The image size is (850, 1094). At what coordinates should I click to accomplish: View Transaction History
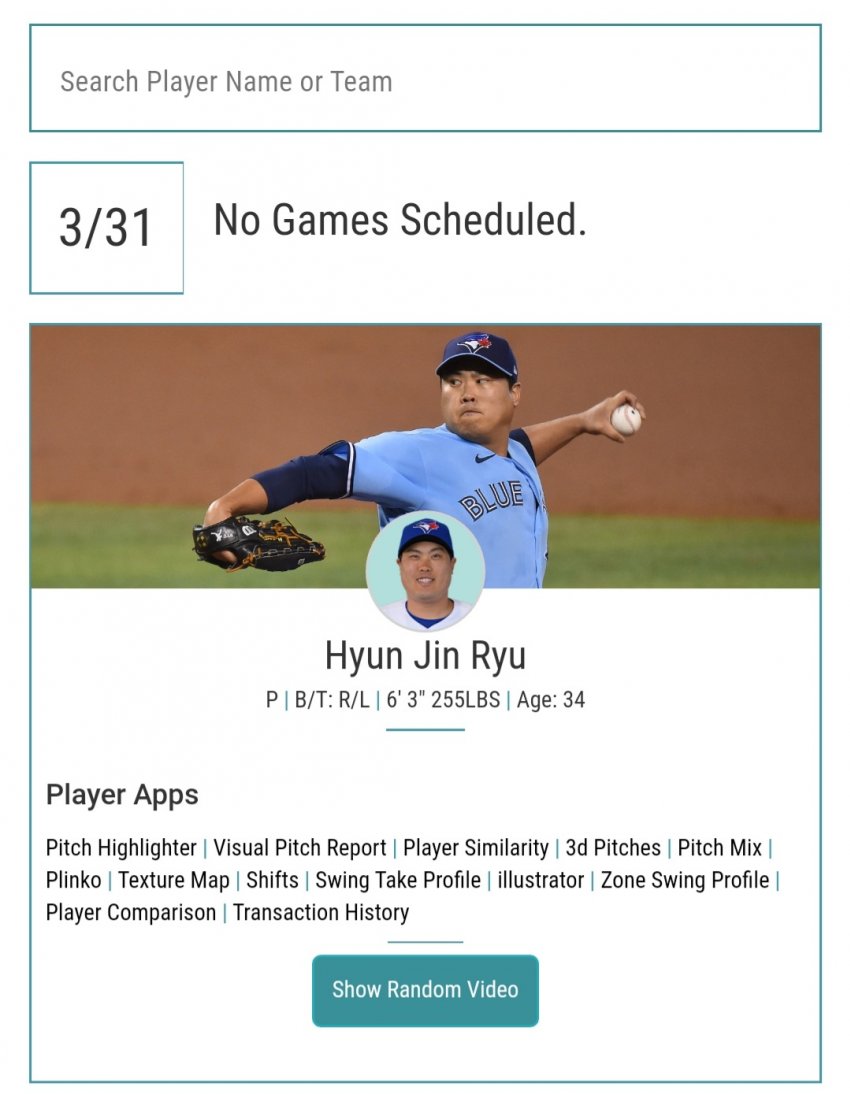click(321, 912)
